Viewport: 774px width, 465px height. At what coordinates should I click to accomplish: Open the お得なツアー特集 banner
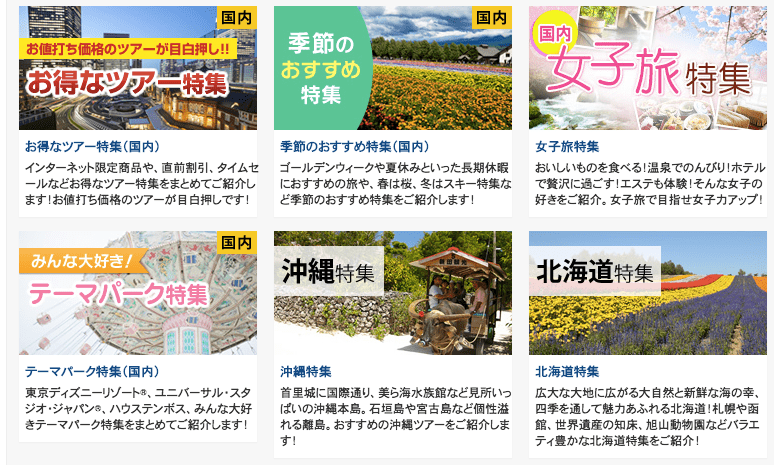tap(138, 68)
